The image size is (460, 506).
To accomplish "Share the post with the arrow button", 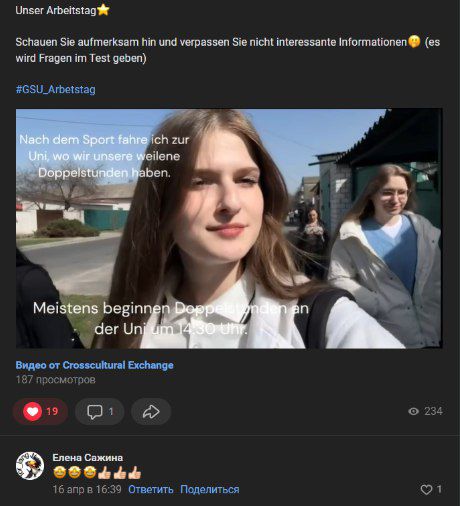I will pos(151,411).
